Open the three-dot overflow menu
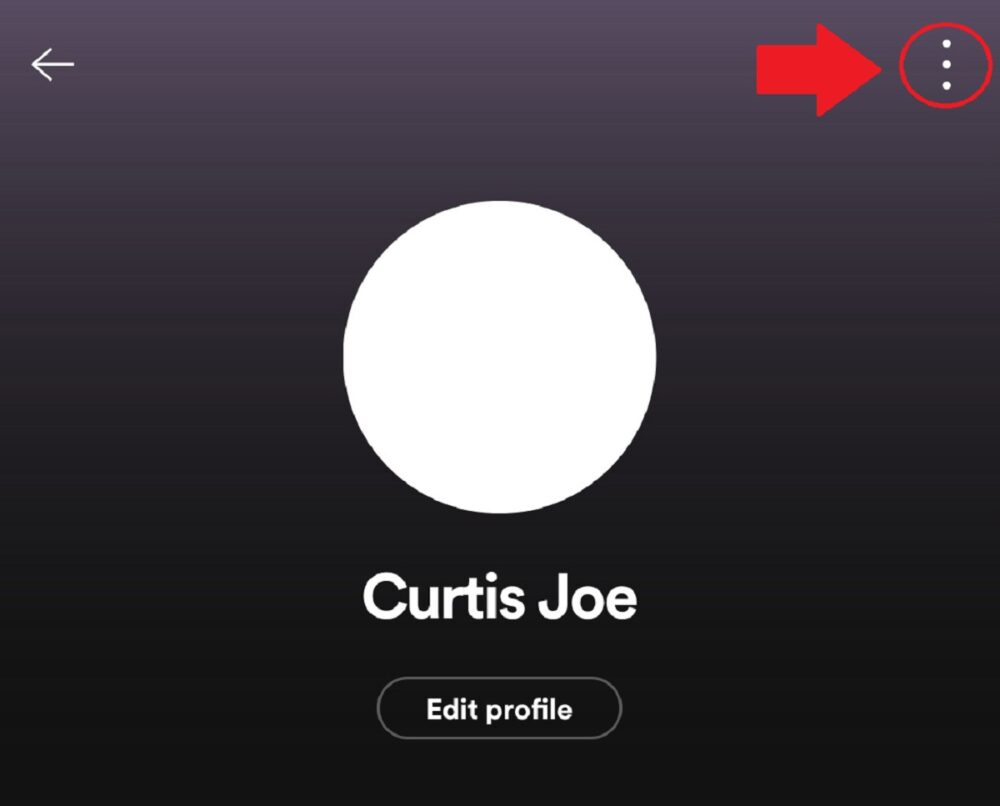The image size is (1000, 806). point(946,64)
